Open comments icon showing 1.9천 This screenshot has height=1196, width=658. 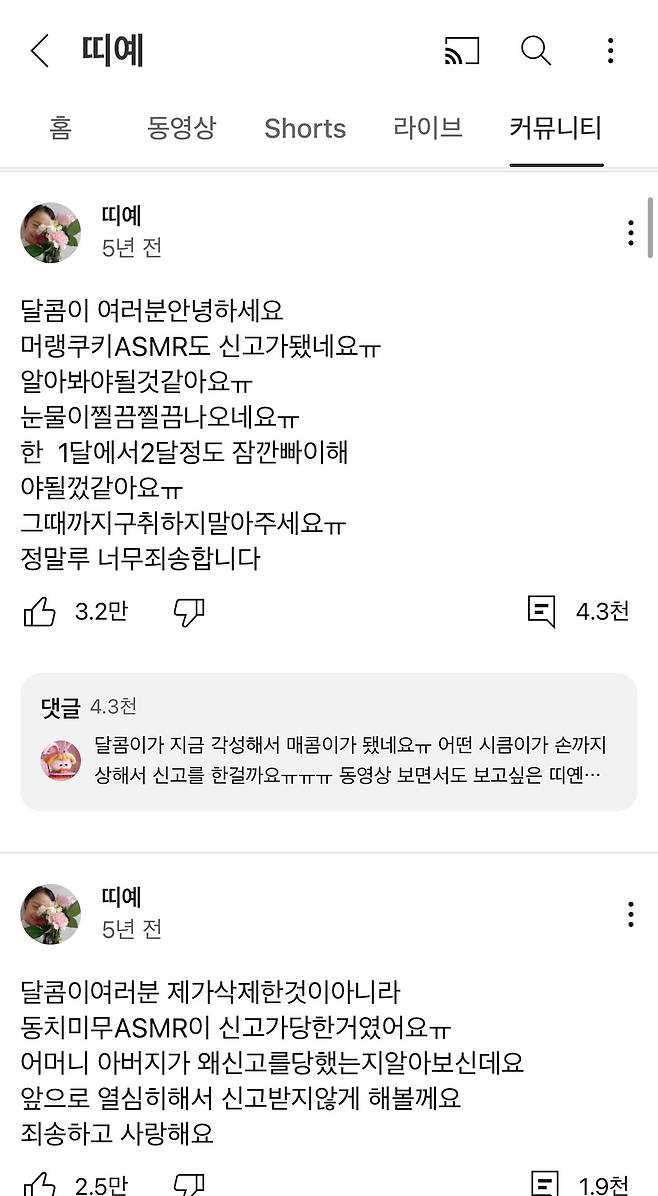(x=542, y=1185)
